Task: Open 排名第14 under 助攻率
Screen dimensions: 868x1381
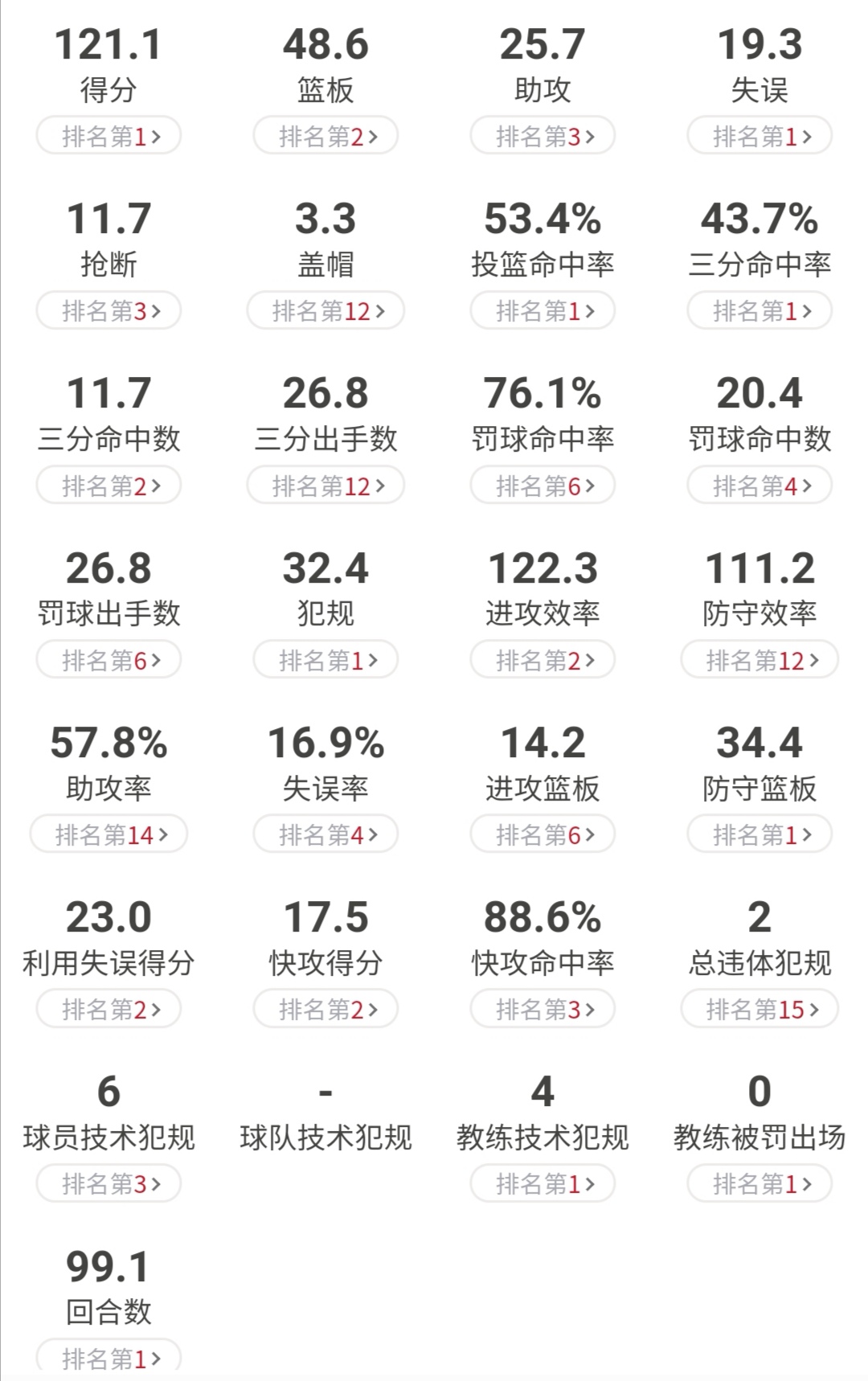Action: [109, 834]
